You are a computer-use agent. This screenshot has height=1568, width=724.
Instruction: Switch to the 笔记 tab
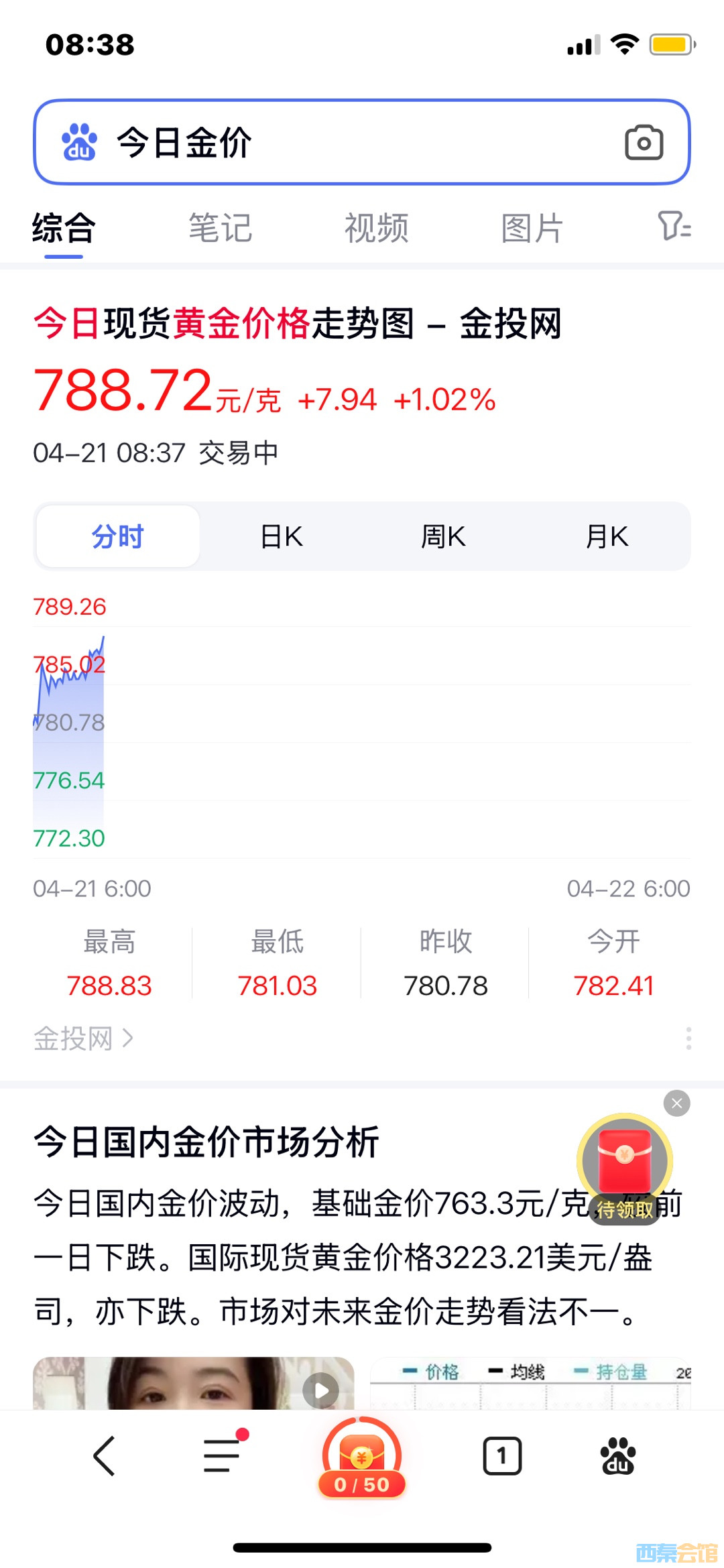click(220, 228)
